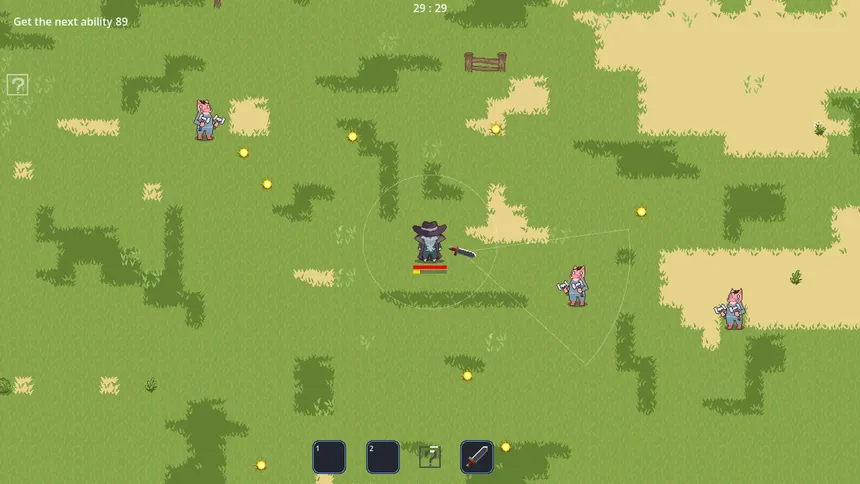Select the sword weapon slot
This screenshot has width=860, height=484.
coord(477,457)
